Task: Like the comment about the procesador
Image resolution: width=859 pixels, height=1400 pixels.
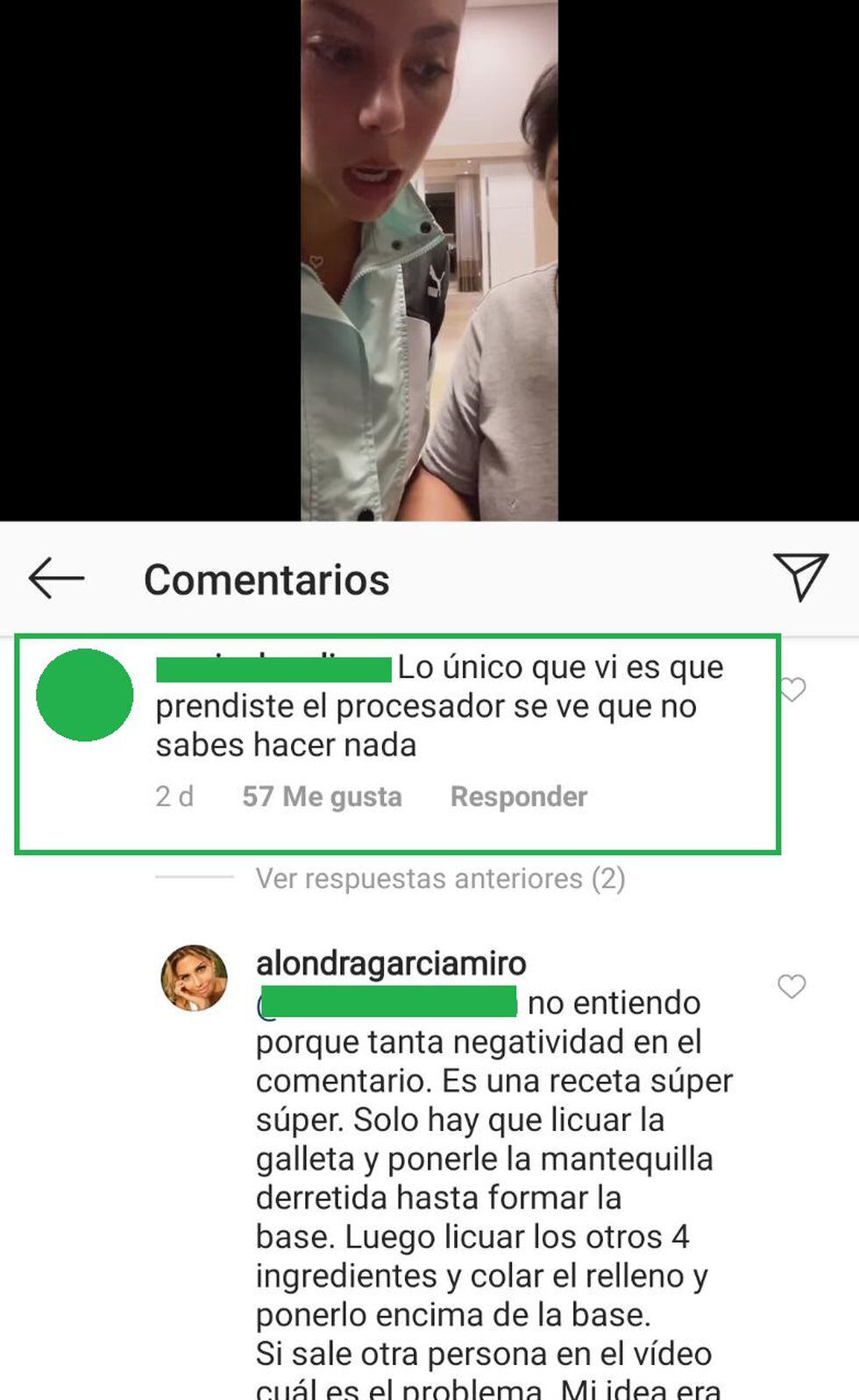Action: (793, 689)
